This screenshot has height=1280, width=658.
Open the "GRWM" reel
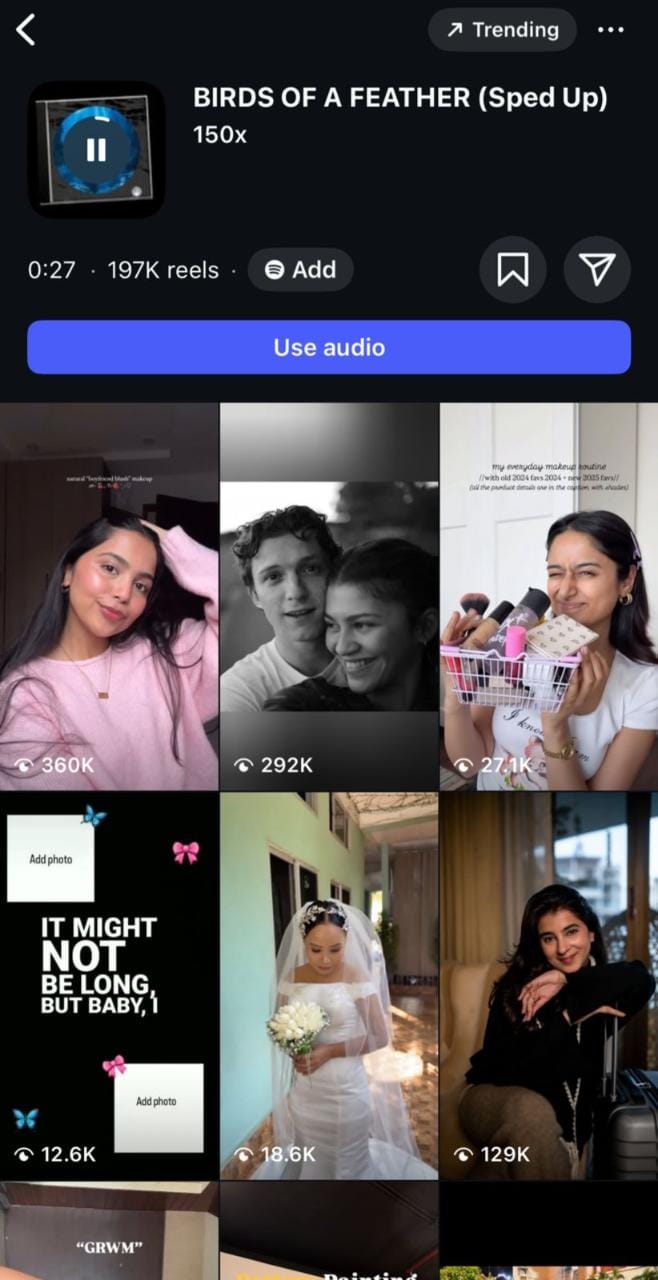[x=109, y=1232]
